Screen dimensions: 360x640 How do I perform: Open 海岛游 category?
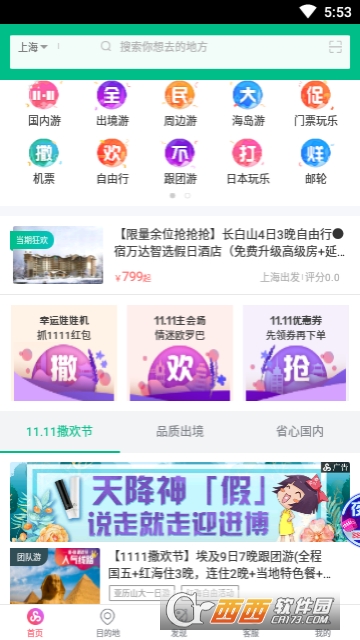click(x=248, y=104)
